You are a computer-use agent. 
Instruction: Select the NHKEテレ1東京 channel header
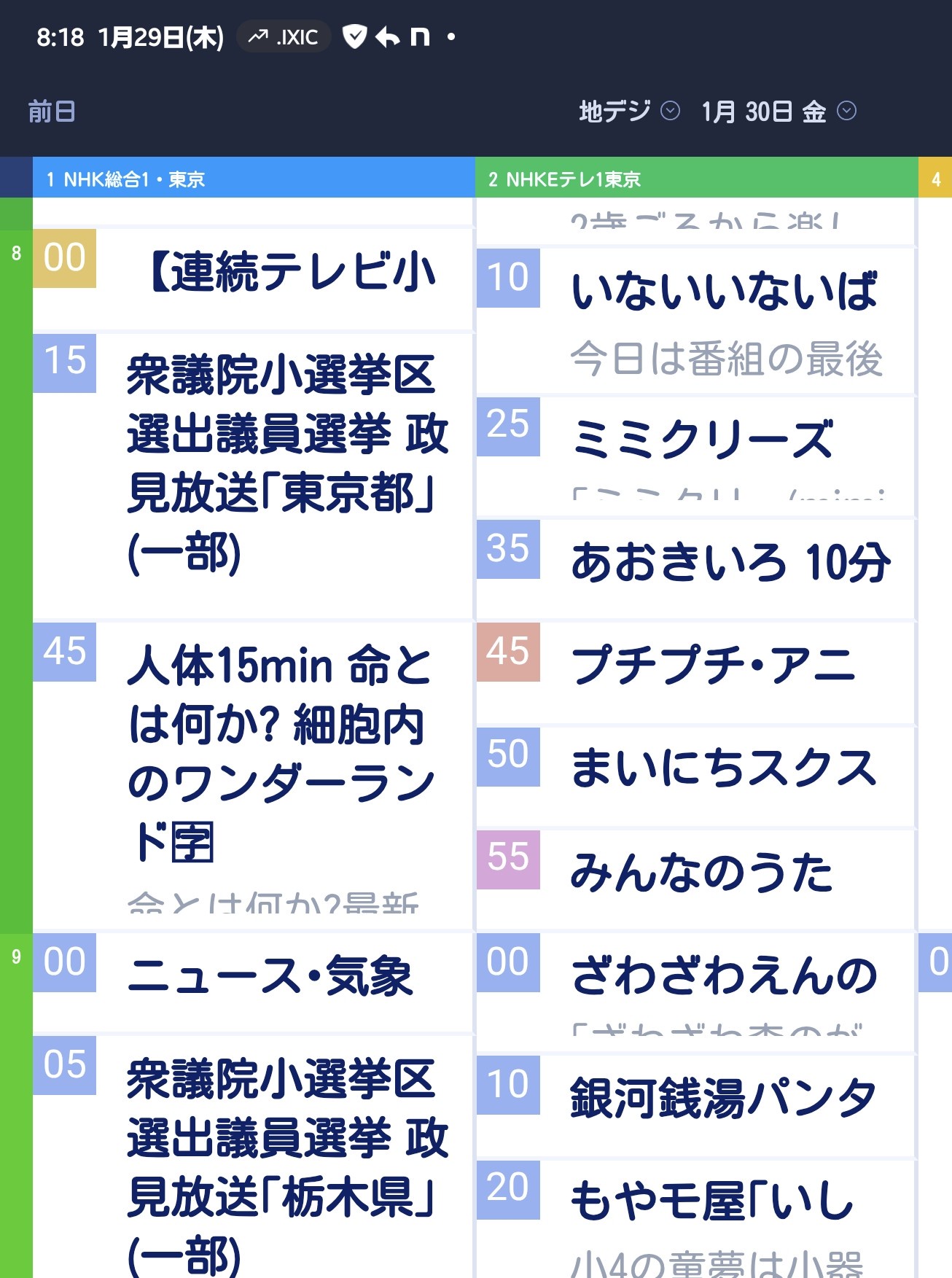point(695,179)
